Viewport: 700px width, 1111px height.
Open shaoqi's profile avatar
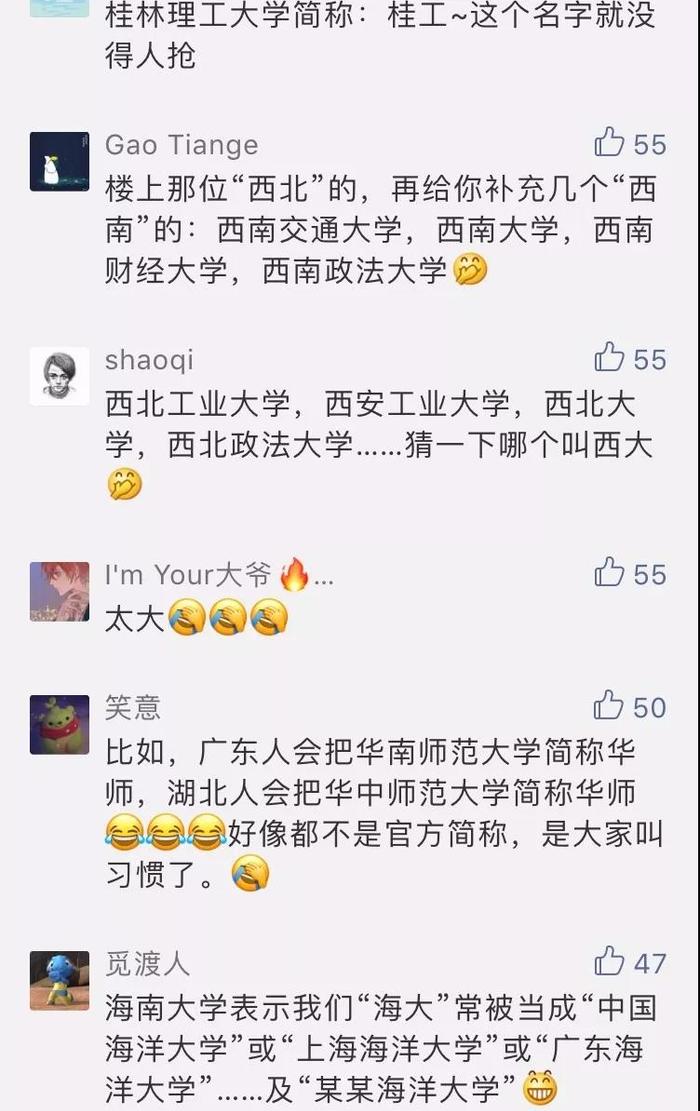coord(59,376)
